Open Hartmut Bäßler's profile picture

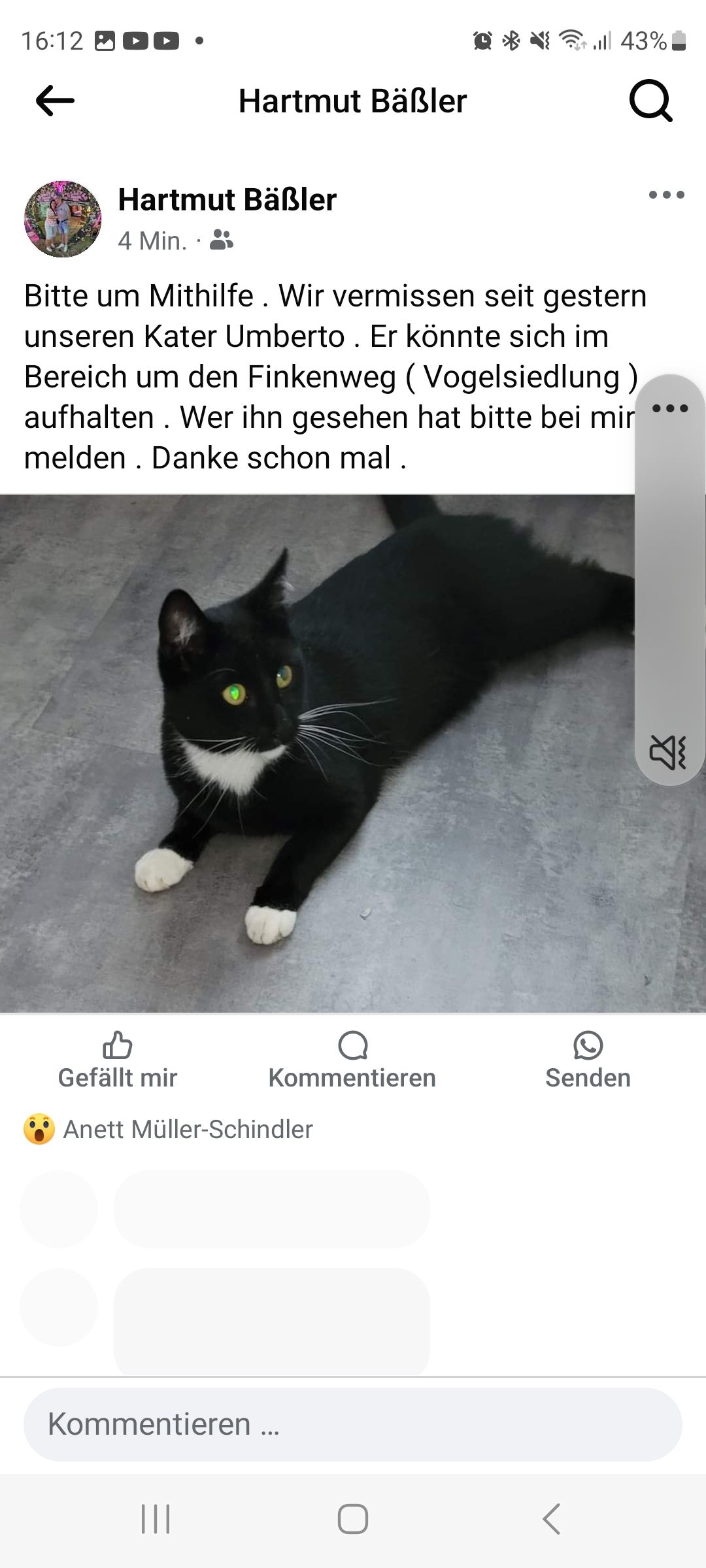point(63,219)
